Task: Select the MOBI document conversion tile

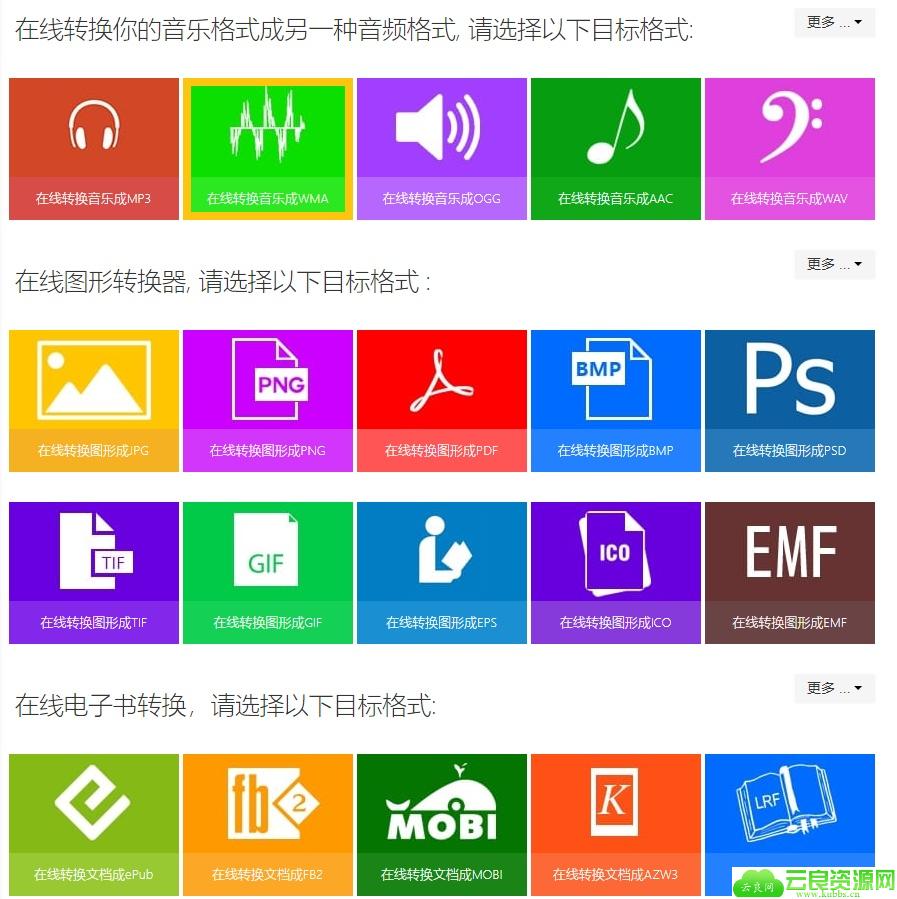Action: [442, 824]
